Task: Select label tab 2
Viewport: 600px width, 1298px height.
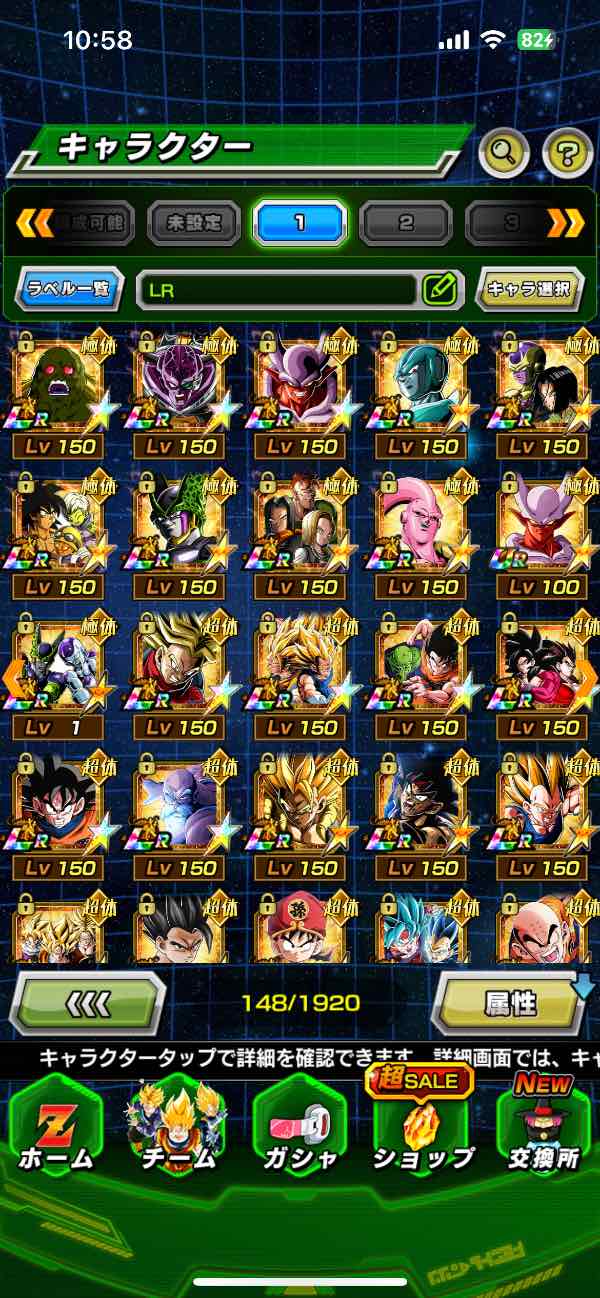Action: point(405,222)
